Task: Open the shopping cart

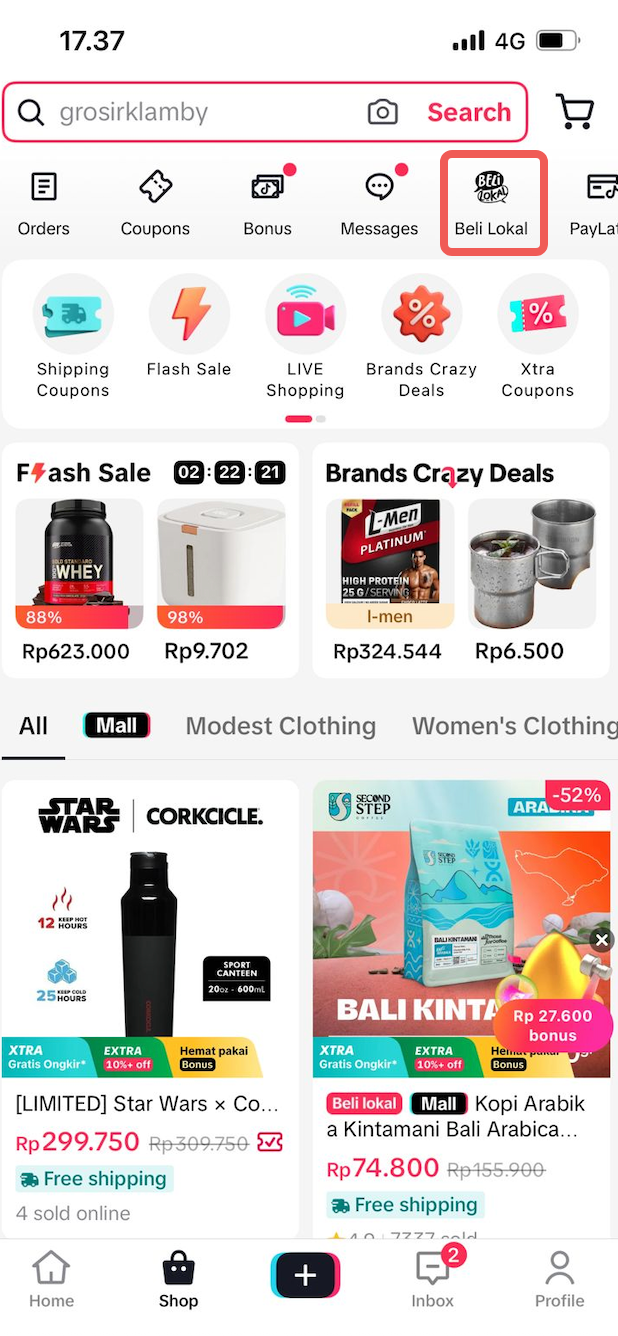Action: [x=574, y=112]
